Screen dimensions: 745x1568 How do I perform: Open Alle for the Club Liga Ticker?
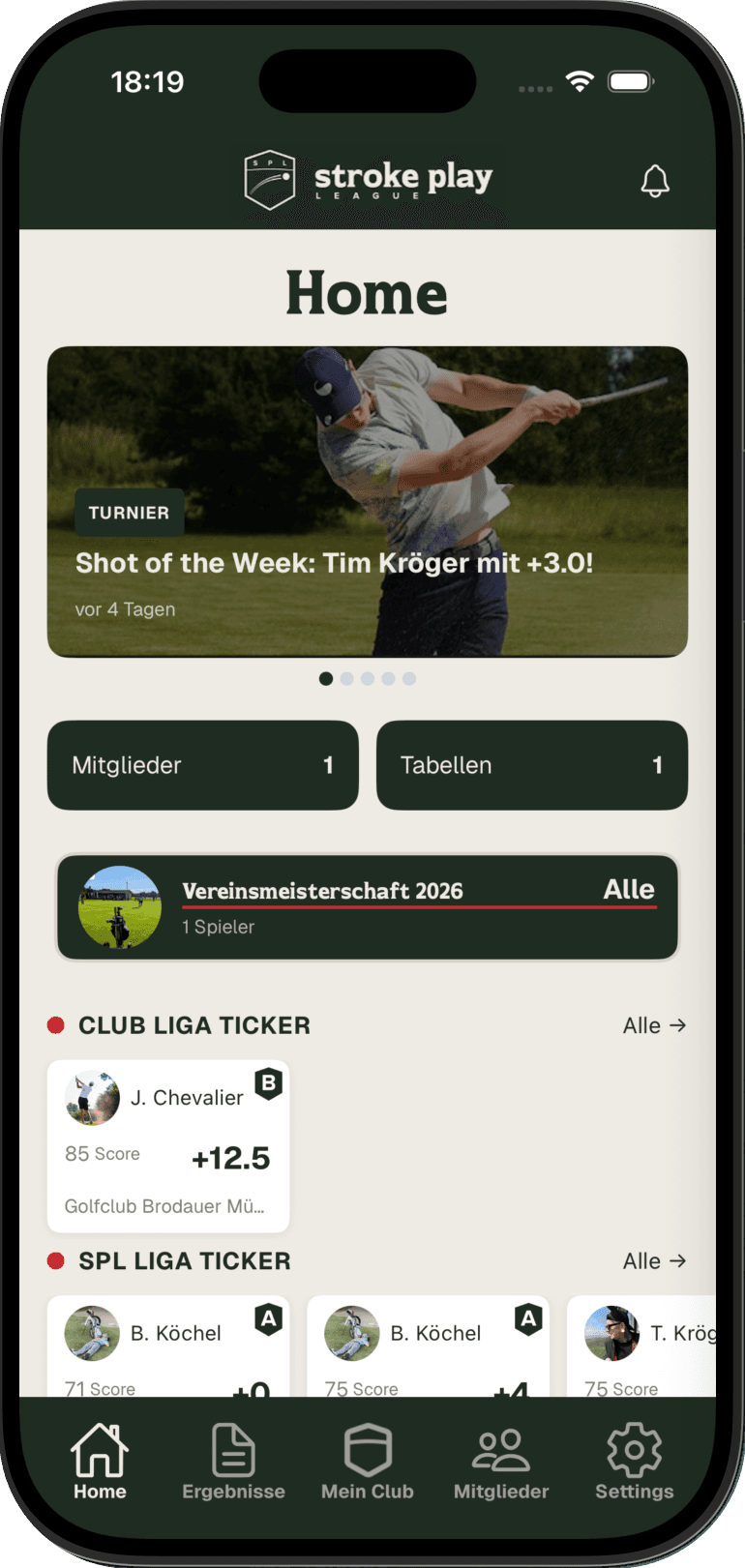coord(655,1025)
